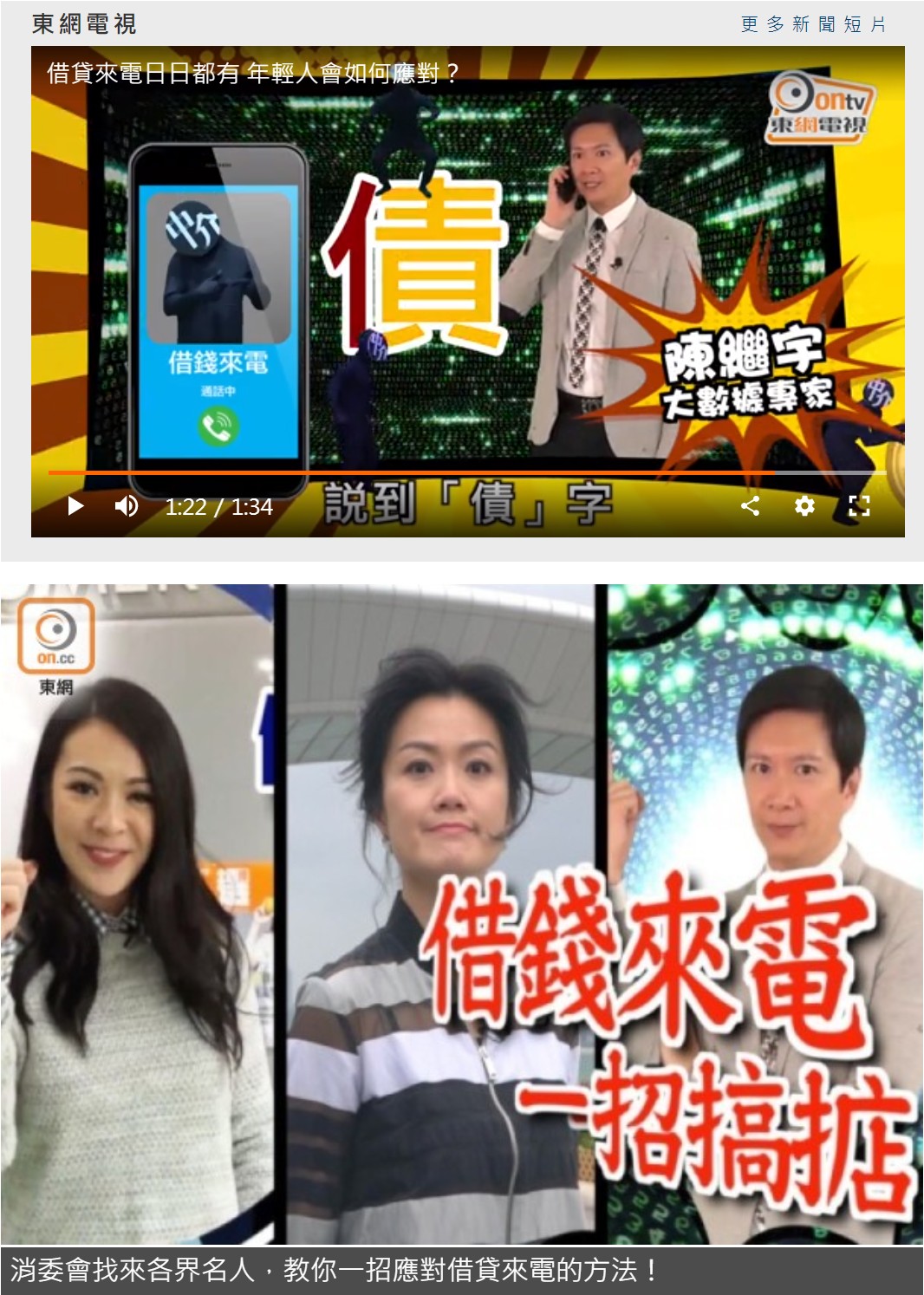The image size is (924, 1295).
Task: Share this video clip
Action: coord(751,505)
